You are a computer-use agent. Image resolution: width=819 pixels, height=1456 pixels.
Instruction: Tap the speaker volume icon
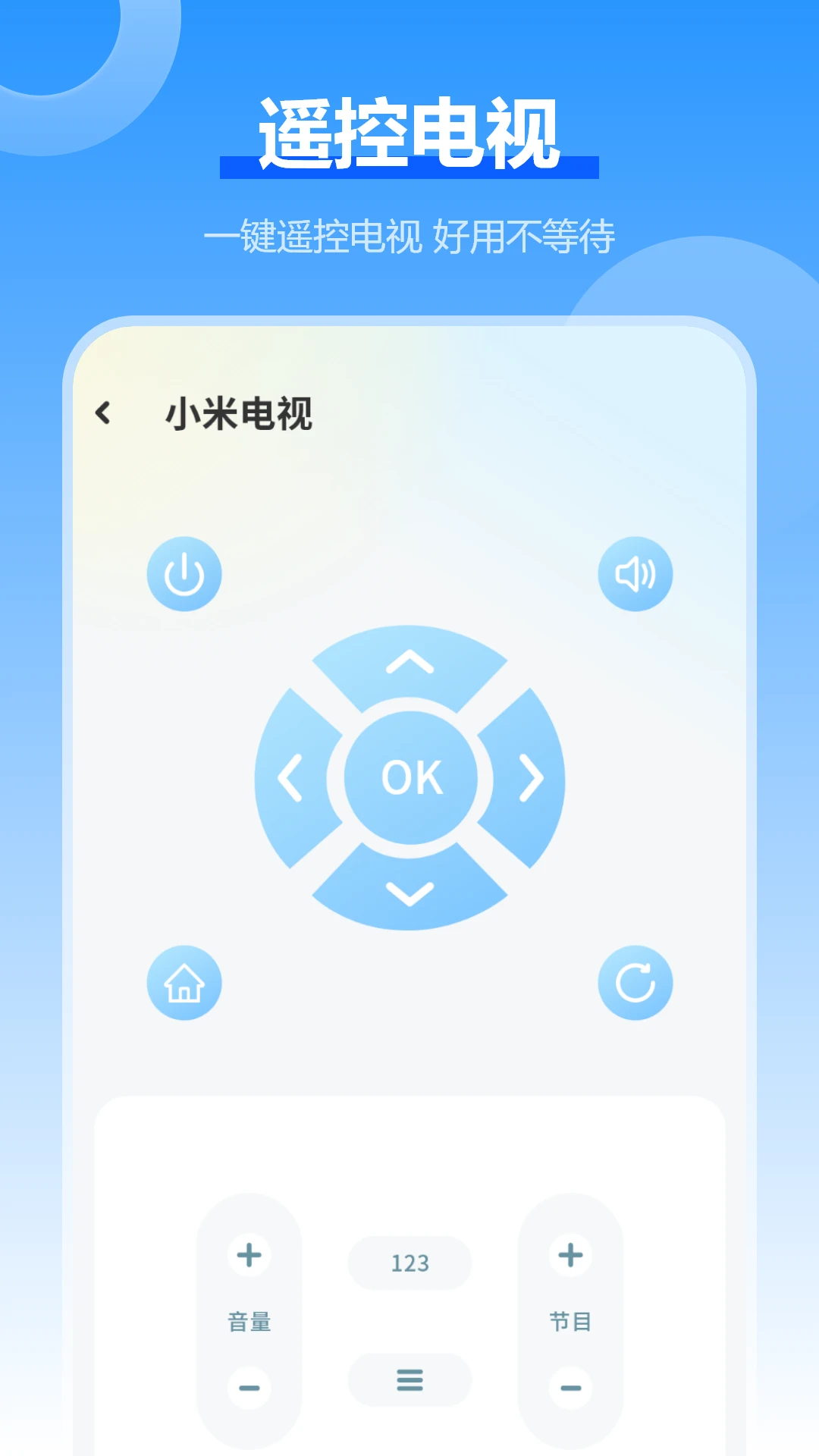click(637, 575)
